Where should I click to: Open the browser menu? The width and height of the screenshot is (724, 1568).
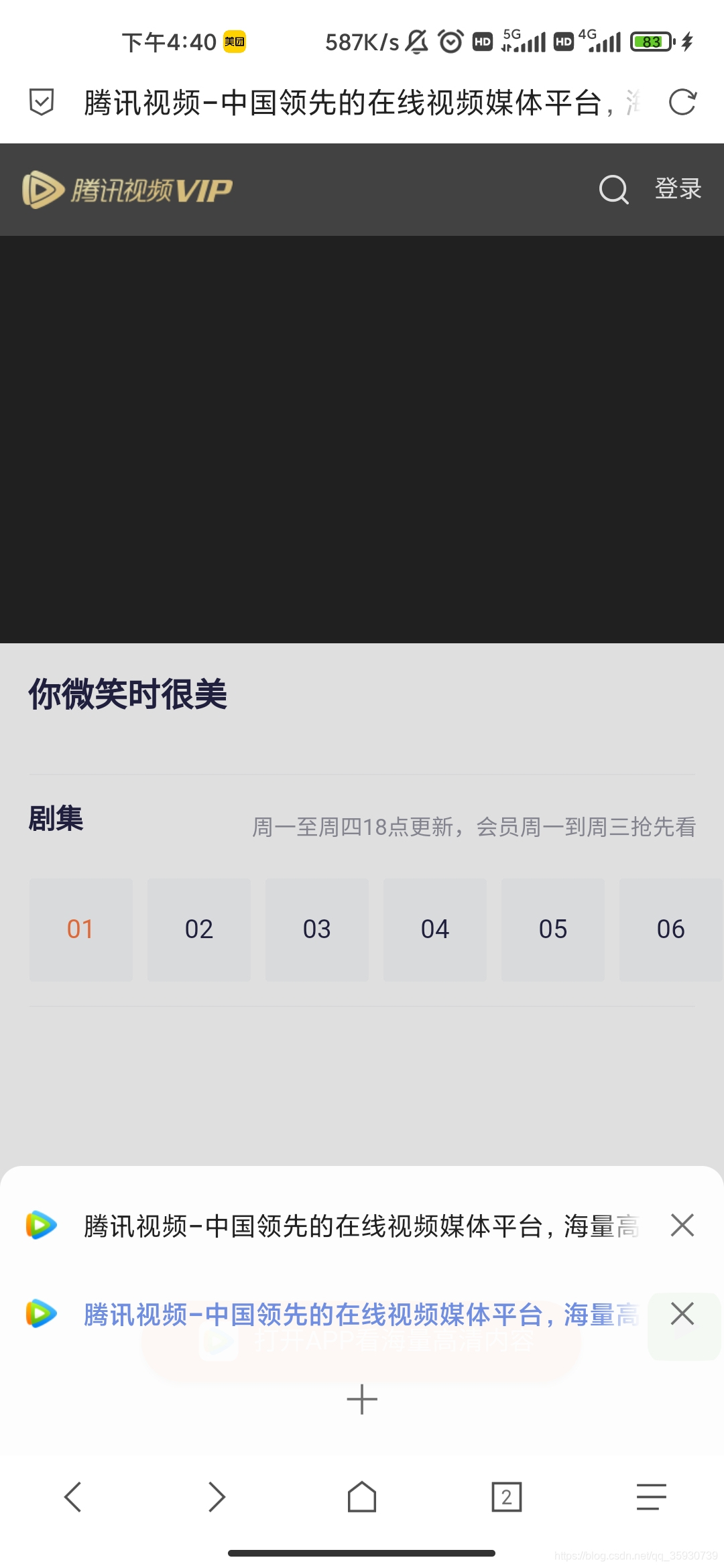point(652,1497)
